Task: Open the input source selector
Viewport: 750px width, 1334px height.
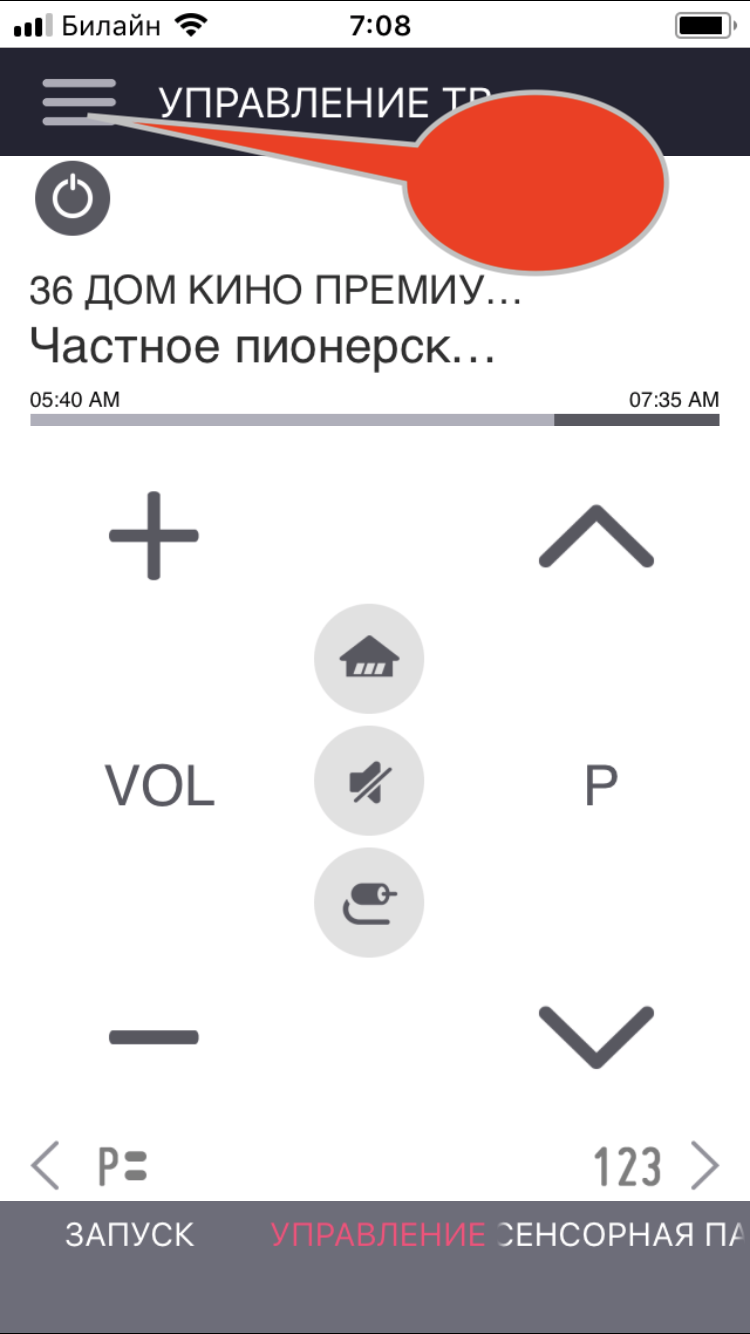Action: (x=369, y=903)
